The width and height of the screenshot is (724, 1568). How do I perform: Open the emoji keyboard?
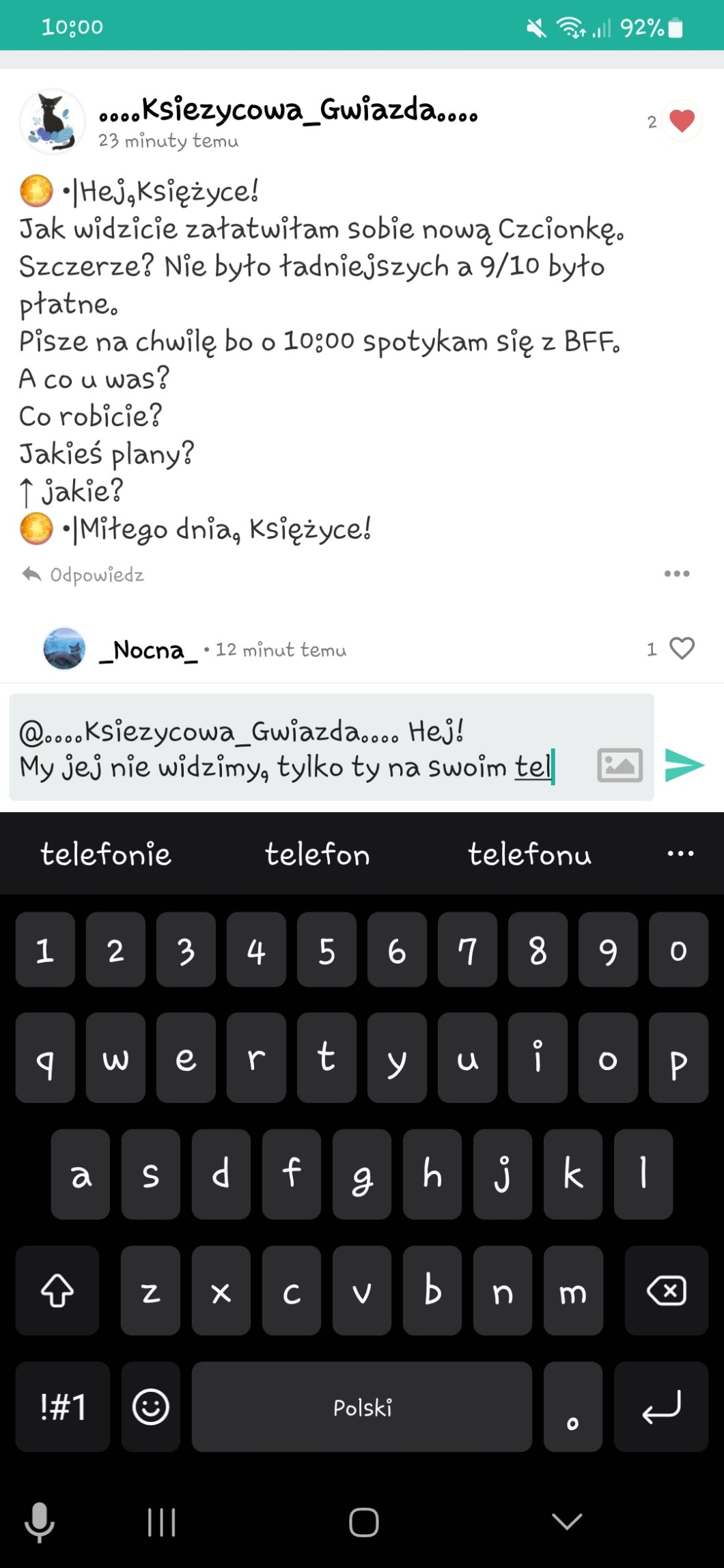click(x=150, y=1408)
